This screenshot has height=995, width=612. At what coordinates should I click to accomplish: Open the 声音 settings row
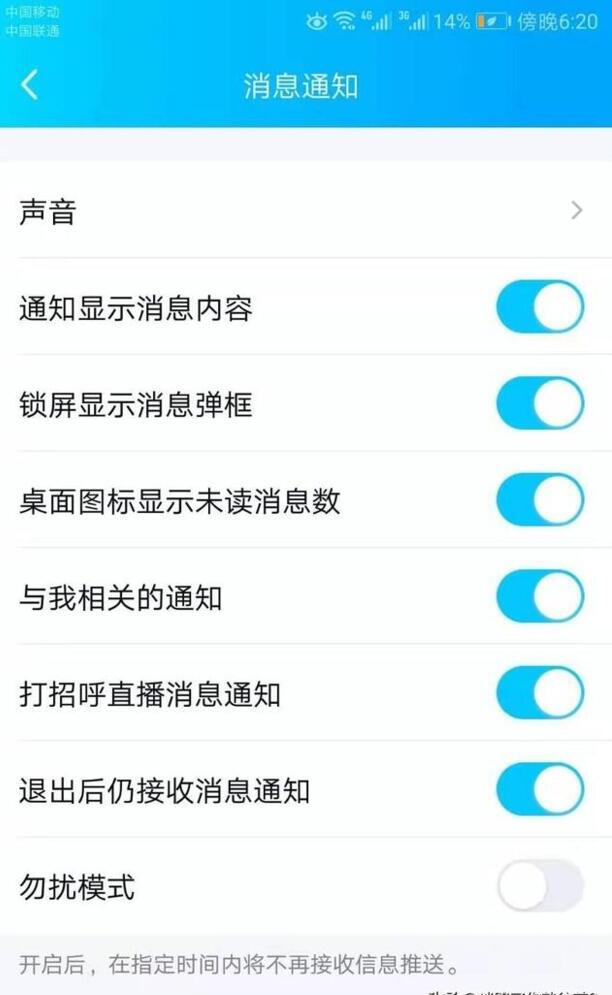300,211
